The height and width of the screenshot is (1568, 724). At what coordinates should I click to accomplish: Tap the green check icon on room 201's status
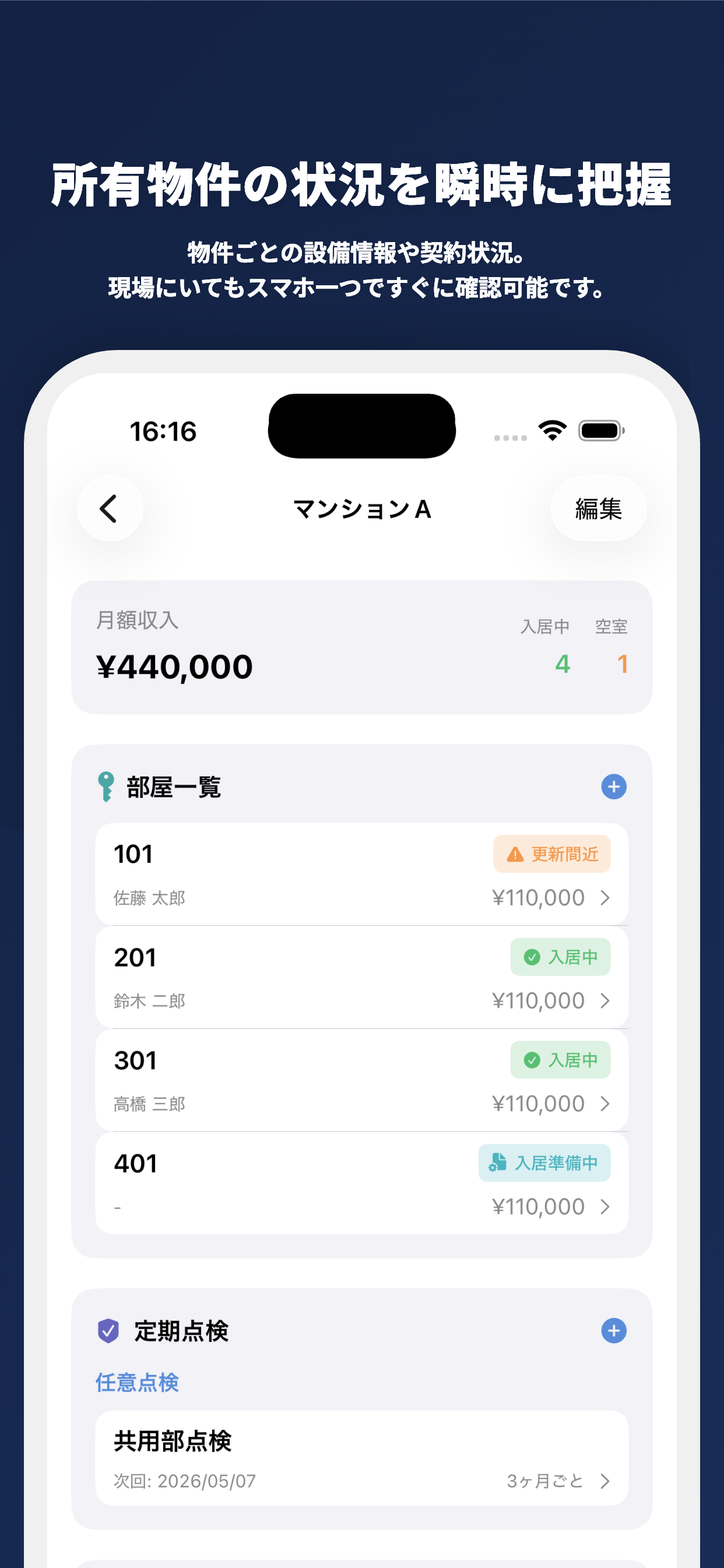click(x=532, y=957)
